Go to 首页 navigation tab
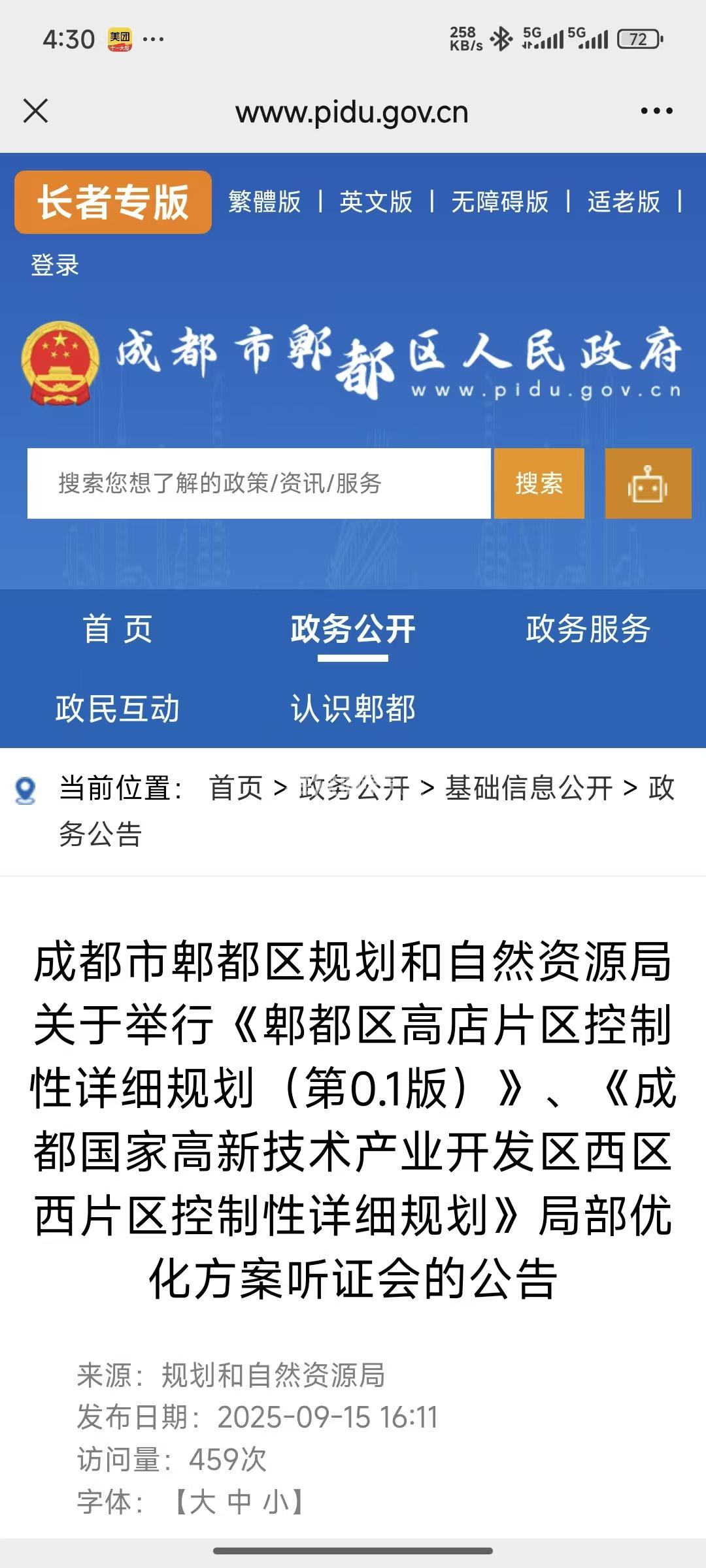This screenshot has width=706, height=1568. (118, 629)
